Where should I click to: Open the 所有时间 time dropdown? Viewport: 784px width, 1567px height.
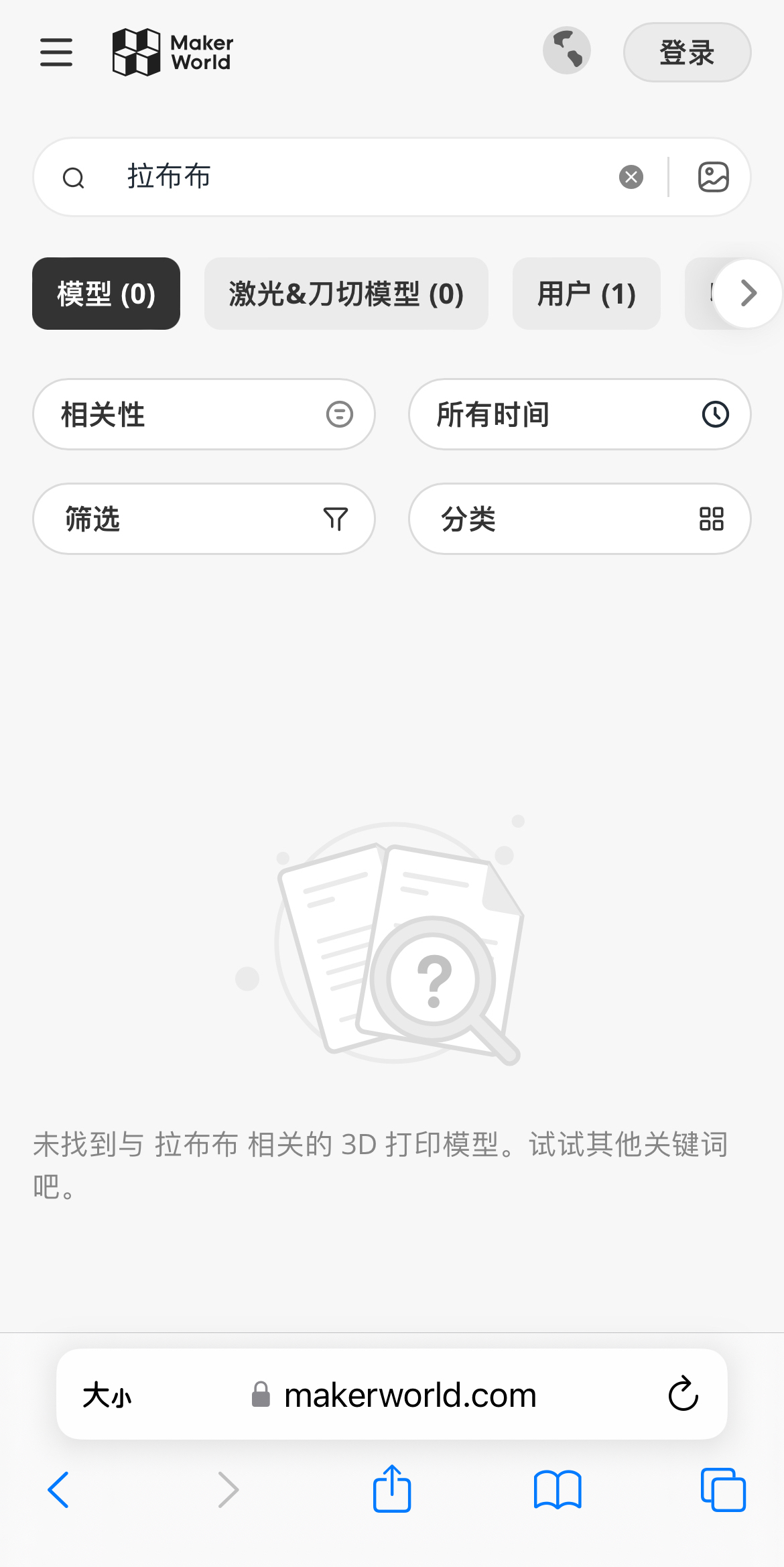point(580,414)
